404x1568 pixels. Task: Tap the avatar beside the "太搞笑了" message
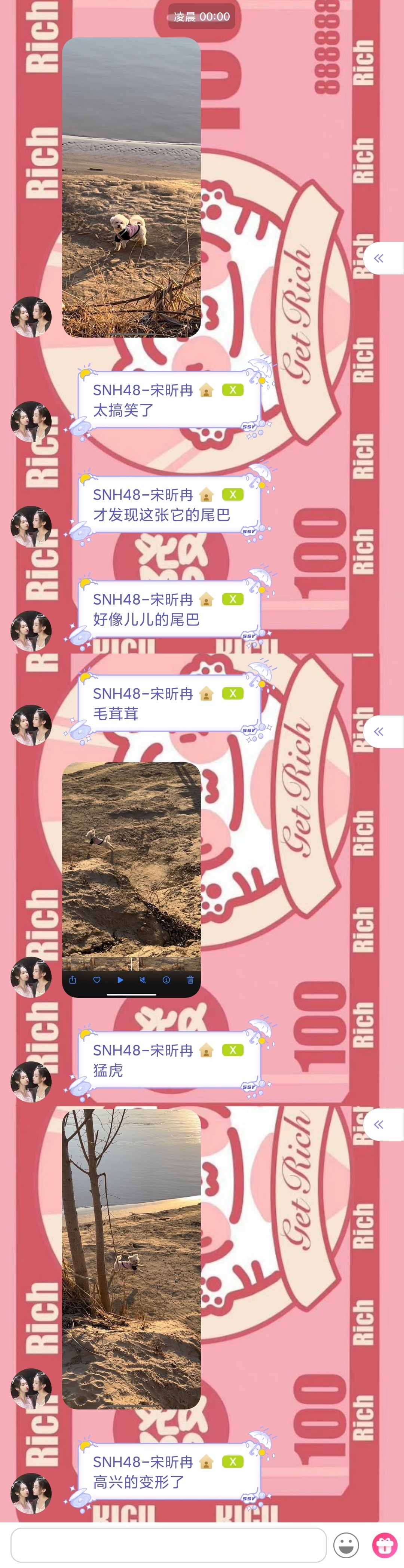click(31, 421)
